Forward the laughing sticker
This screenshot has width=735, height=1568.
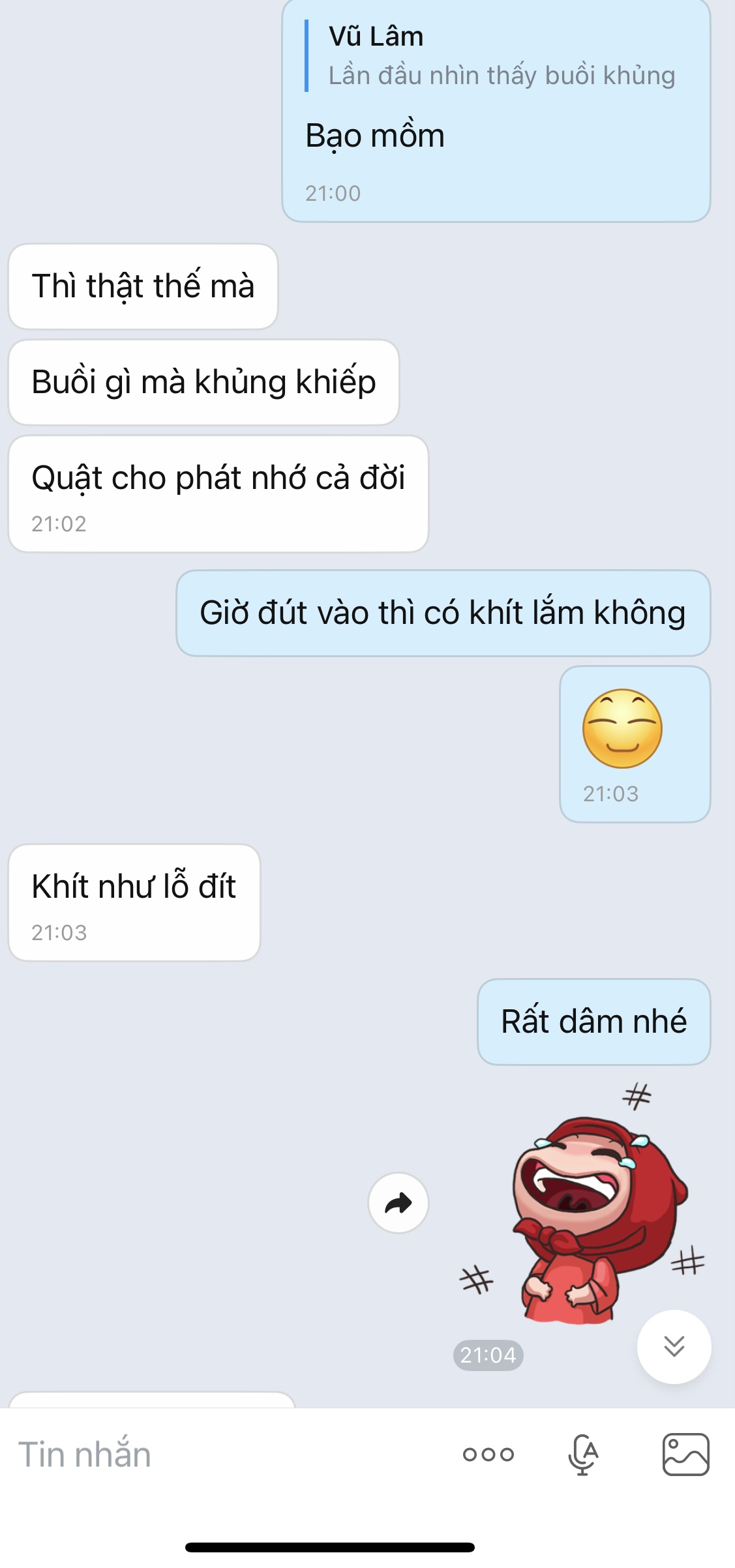(398, 1203)
